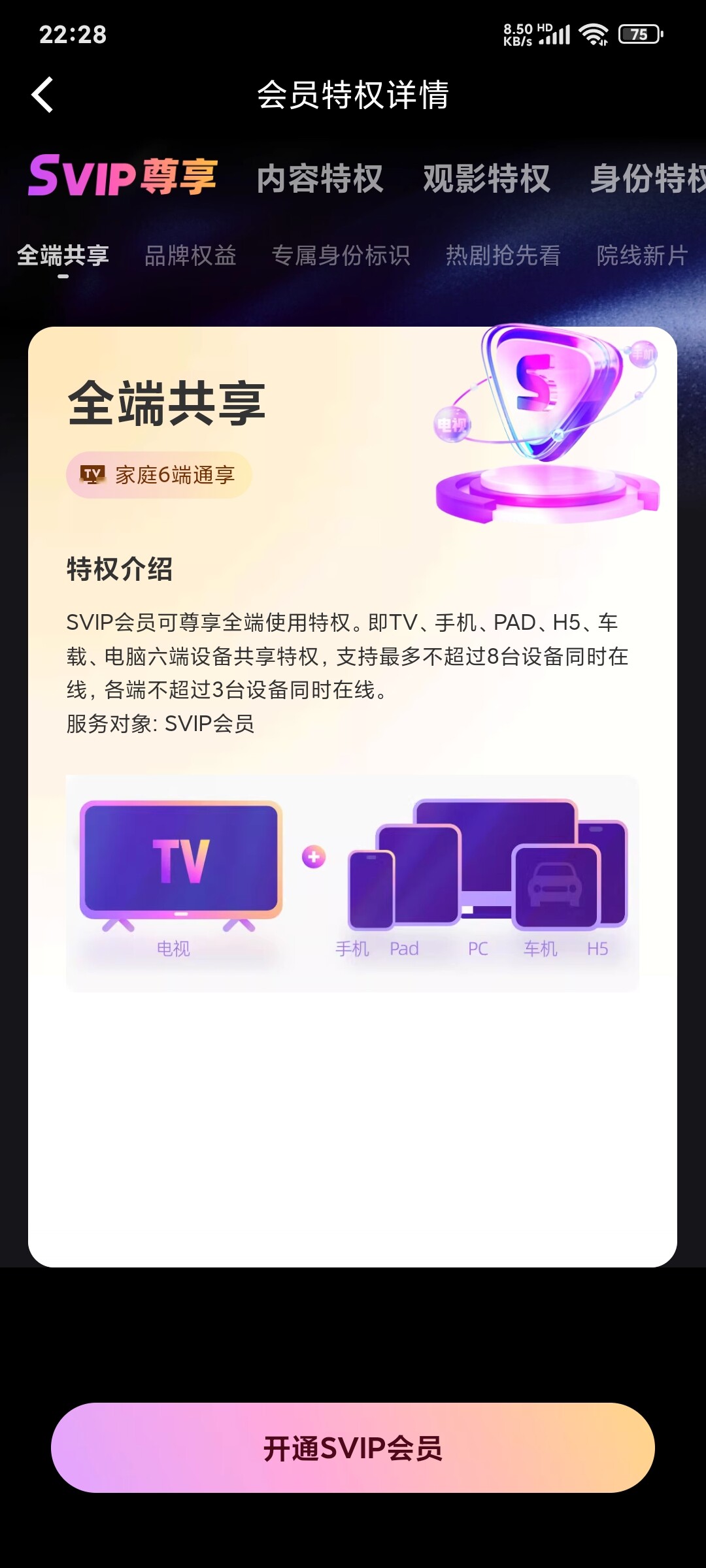Select the 观影特权 tab
This screenshot has height=1568, width=706.
(x=486, y=178)
